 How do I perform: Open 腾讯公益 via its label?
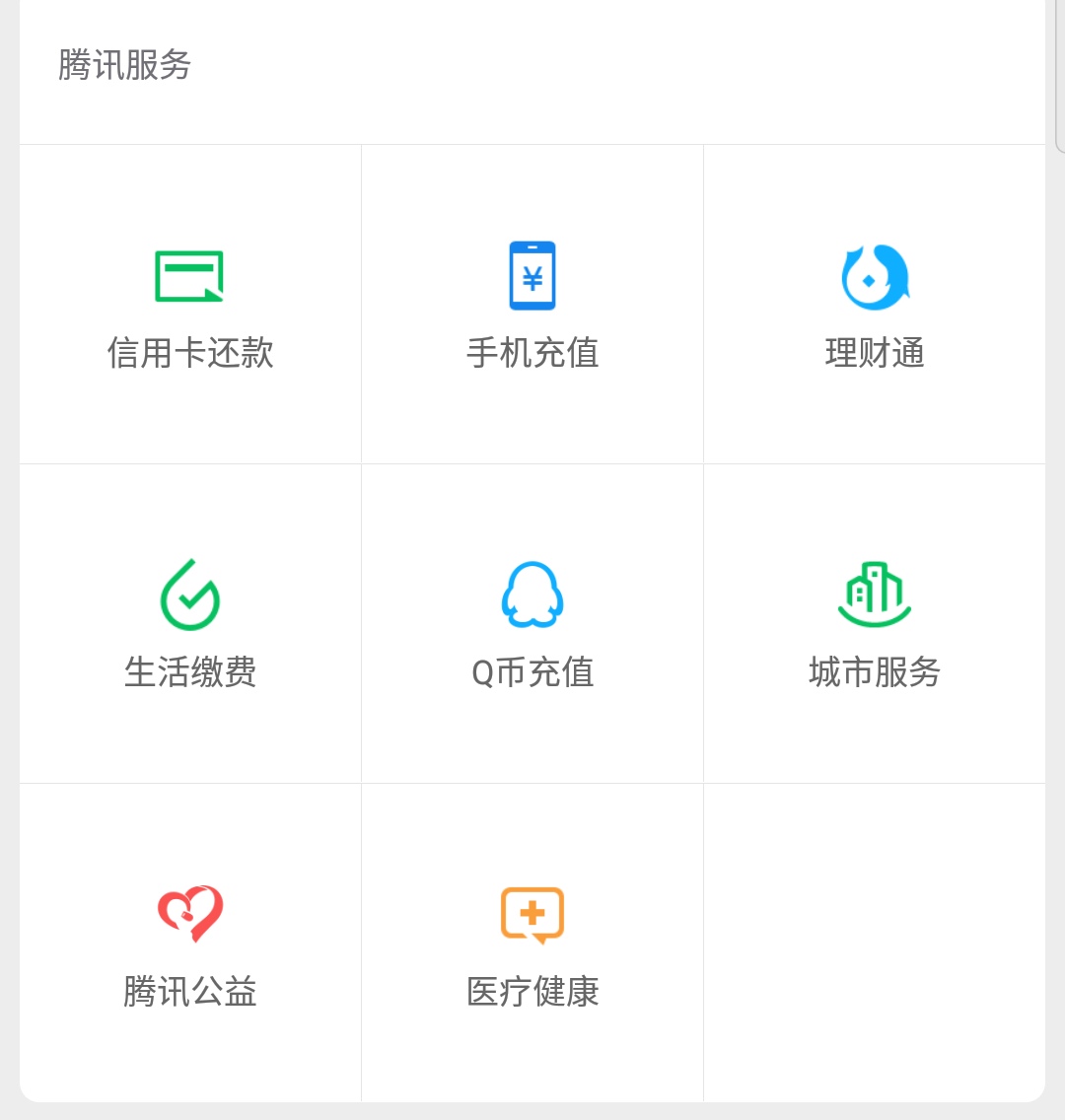189,993
